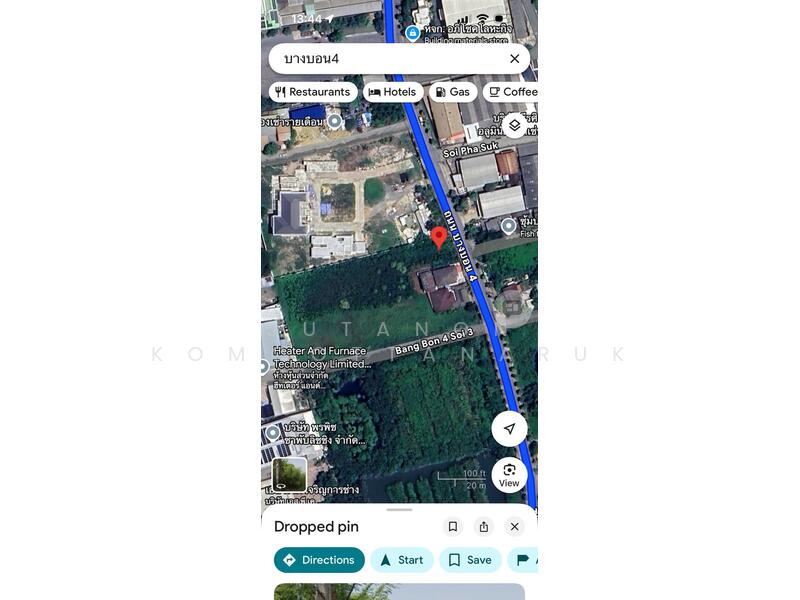
Task: Share the dropped pin
Action: pos(484,527)
